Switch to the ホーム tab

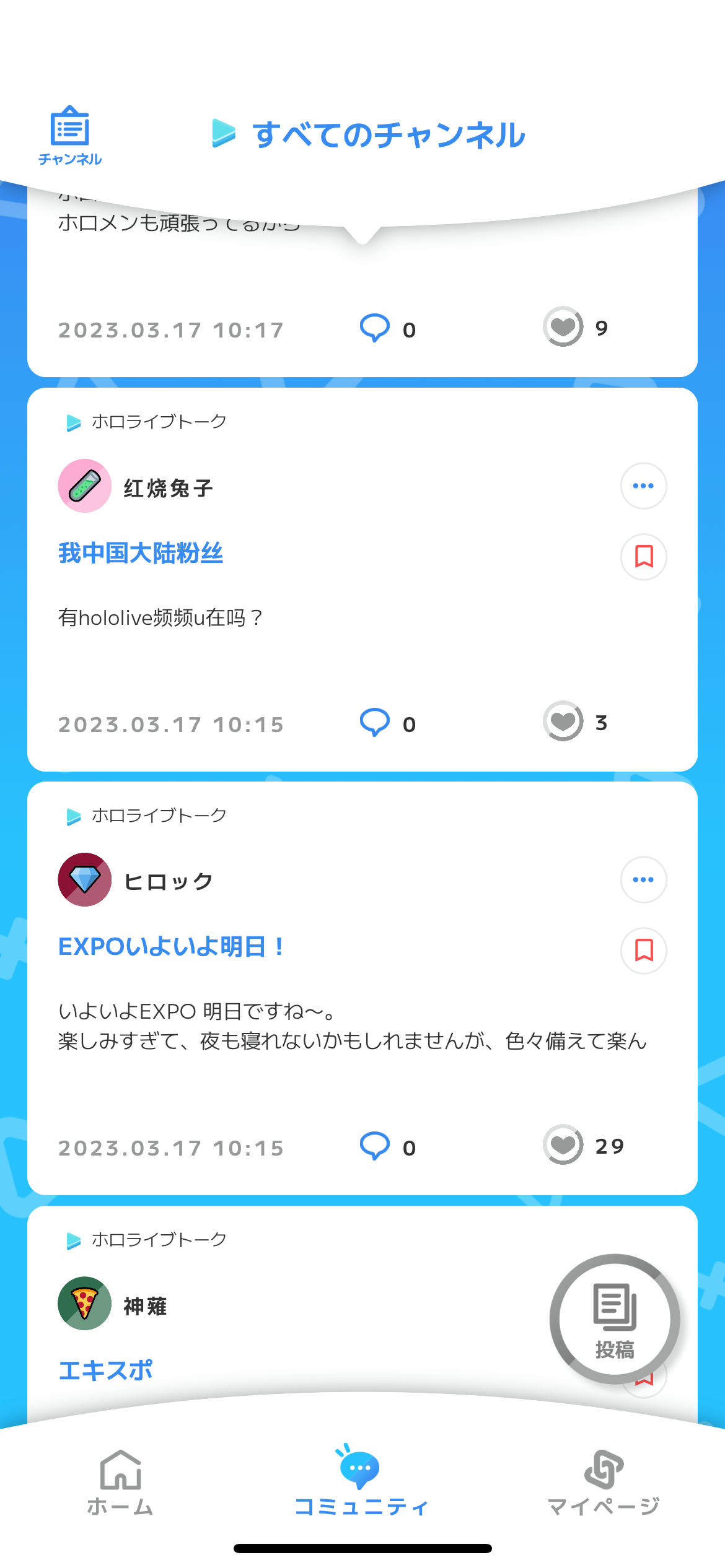pos(120,1482)
